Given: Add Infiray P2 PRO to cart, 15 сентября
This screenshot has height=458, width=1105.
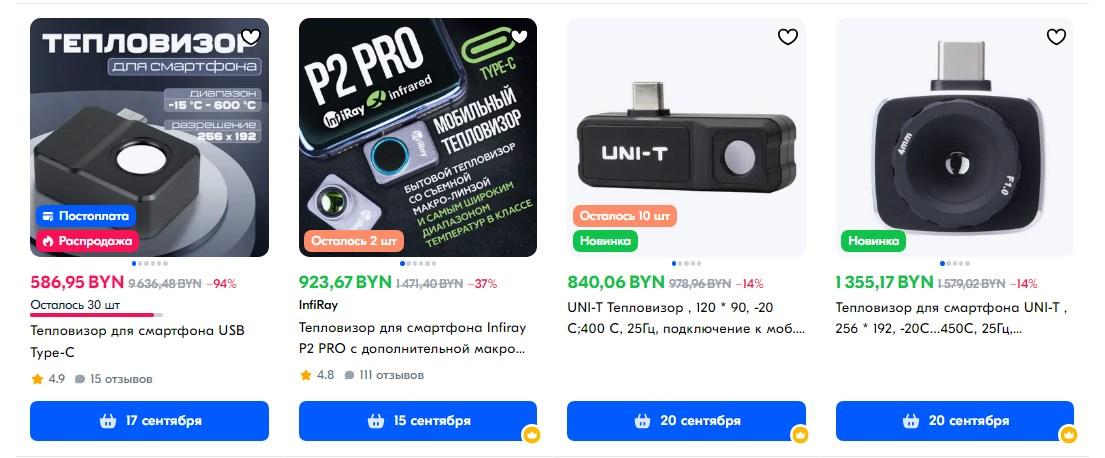Looking at the screenshot, I should click(418, 421).
